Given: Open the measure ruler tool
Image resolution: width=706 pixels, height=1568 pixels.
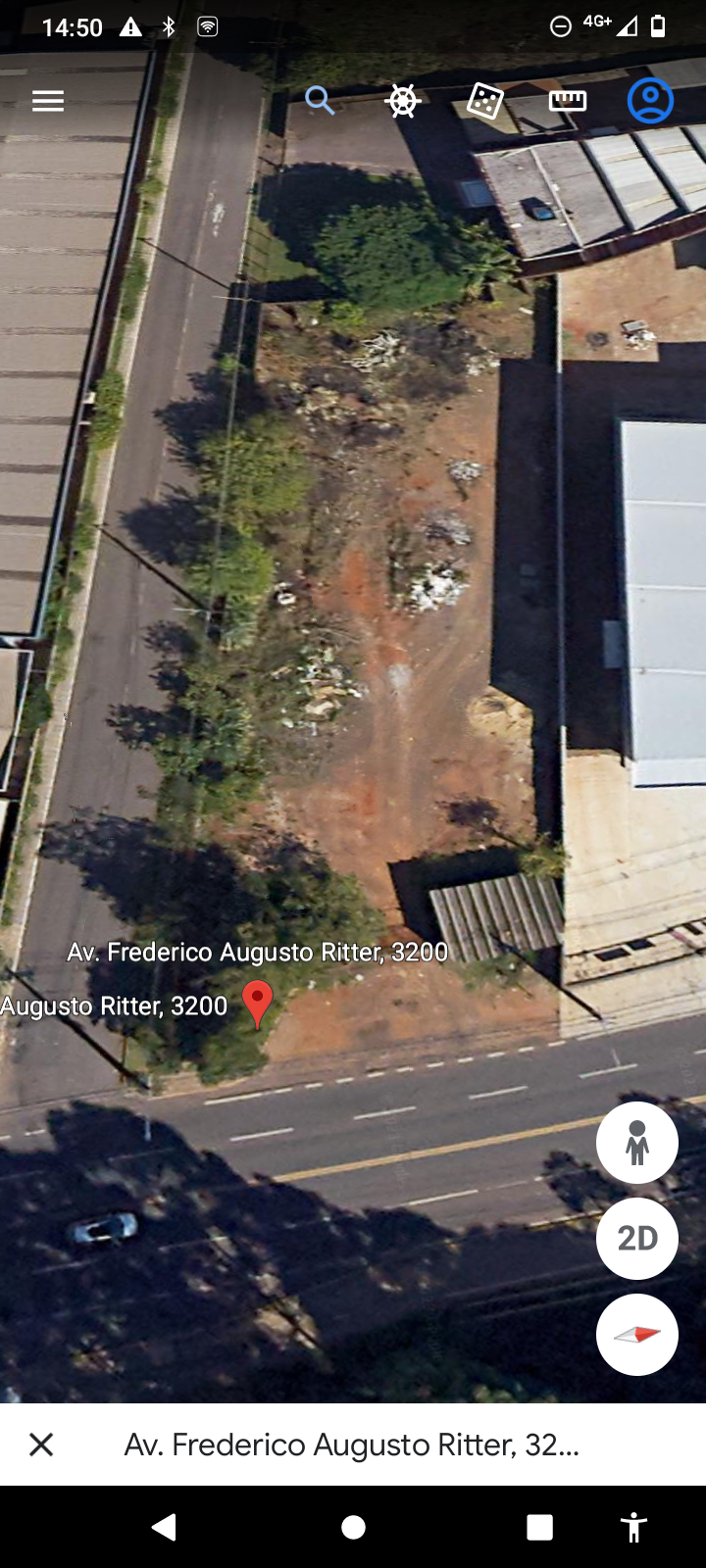Looking at the screenshot, I should pyautogui.click(x=567, y=100).
